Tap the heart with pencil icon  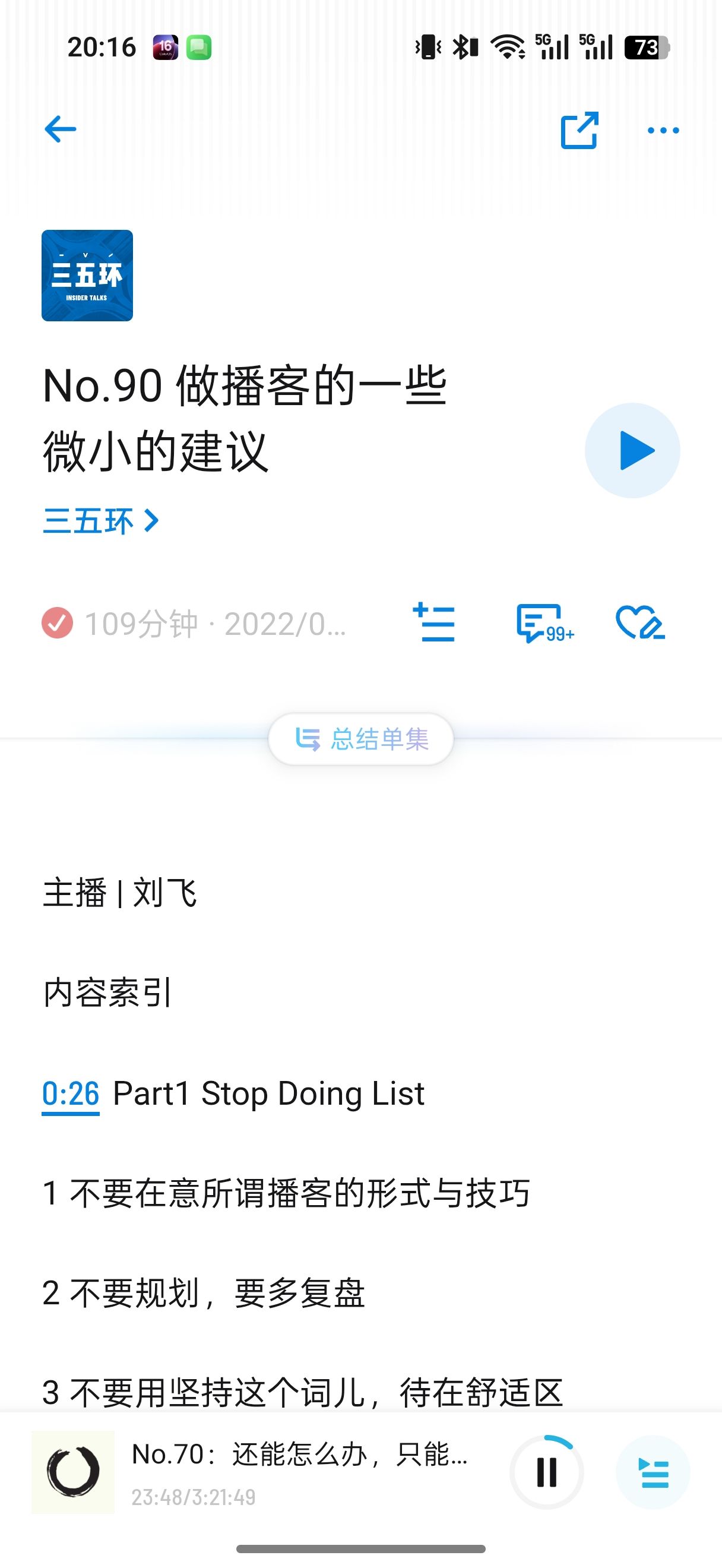point(640,622)
